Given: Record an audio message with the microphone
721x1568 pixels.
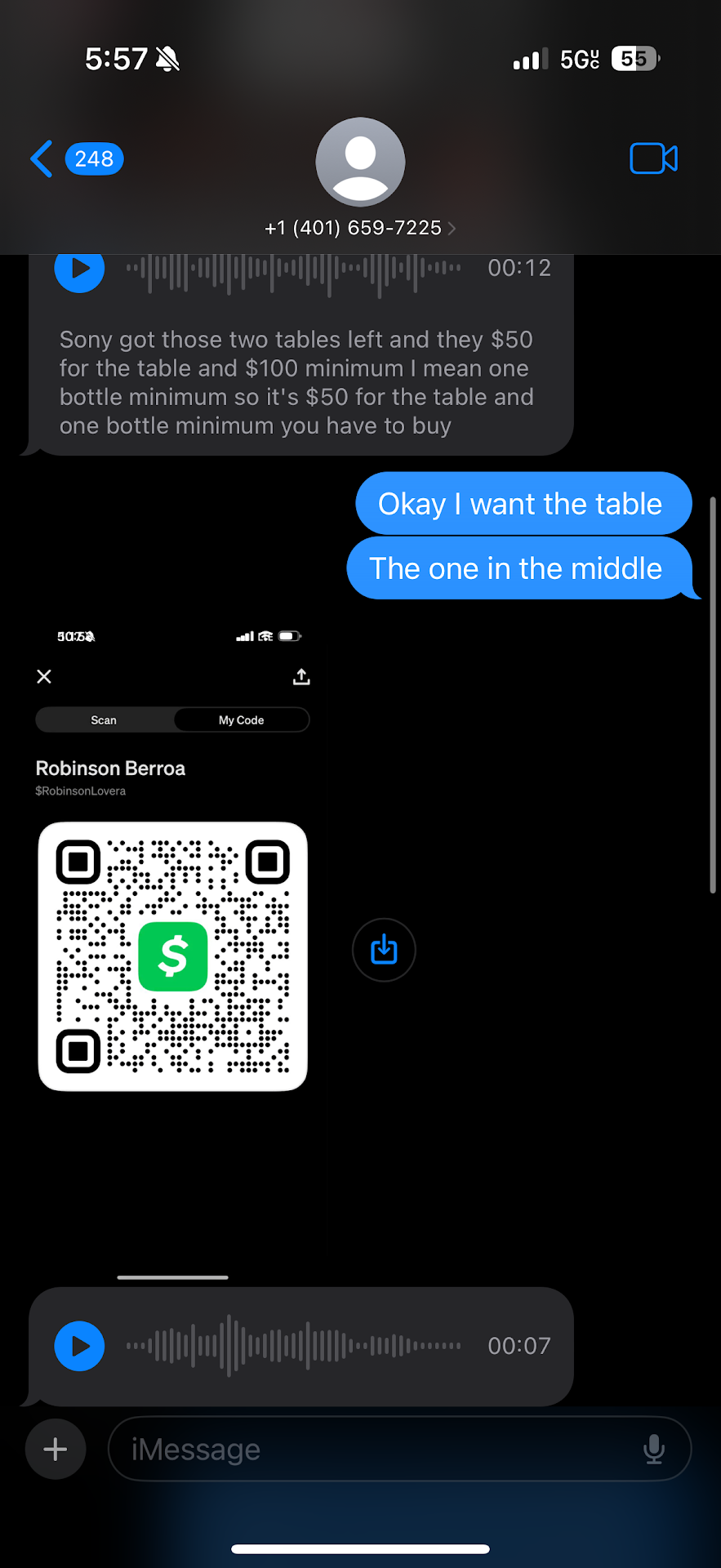Looking at the screenshot, I should (x=653, y=1450).
